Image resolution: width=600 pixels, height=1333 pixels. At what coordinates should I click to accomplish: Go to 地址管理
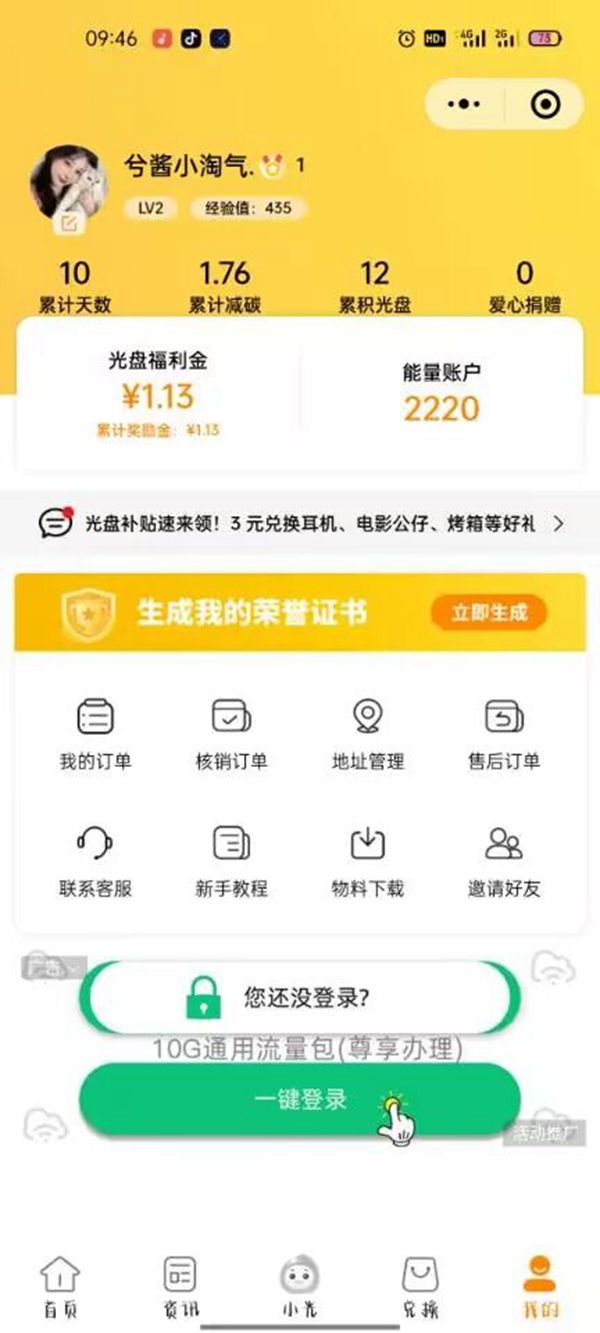point(368,734)
